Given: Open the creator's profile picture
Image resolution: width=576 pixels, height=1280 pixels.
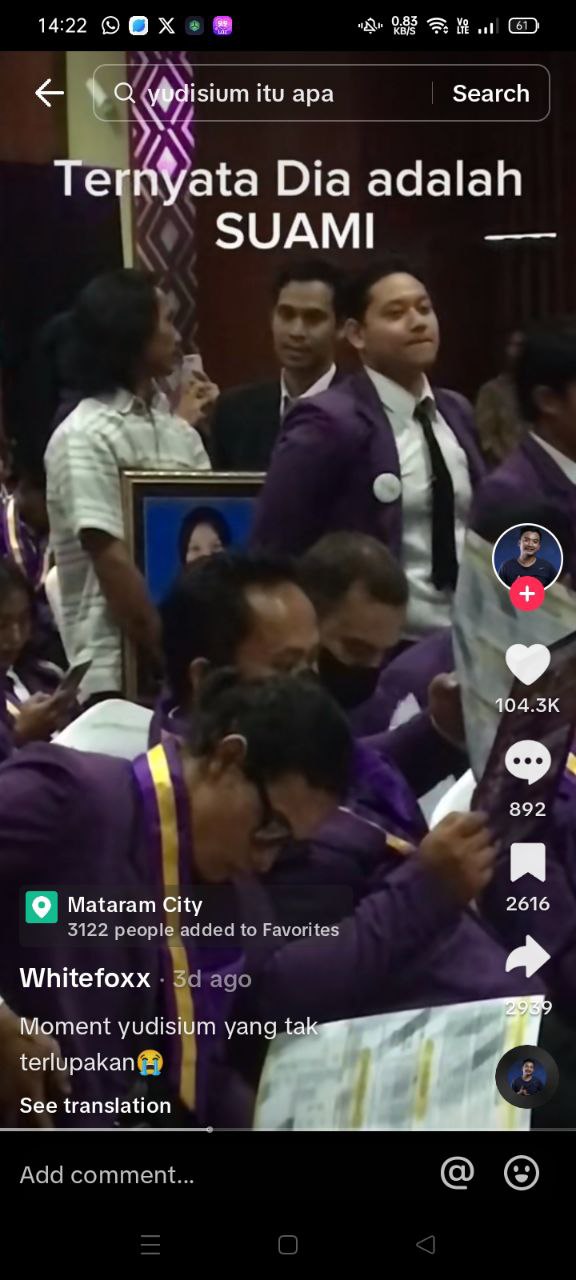Looking at the screenshot, I should point(527,558).
